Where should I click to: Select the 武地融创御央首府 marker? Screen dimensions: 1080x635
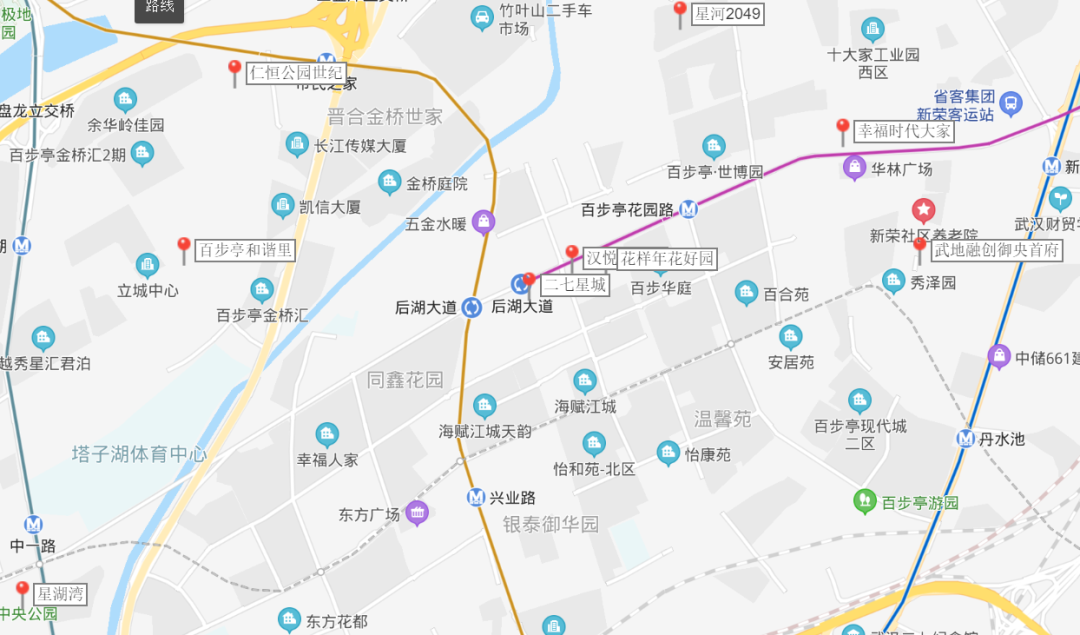point(920,249)
